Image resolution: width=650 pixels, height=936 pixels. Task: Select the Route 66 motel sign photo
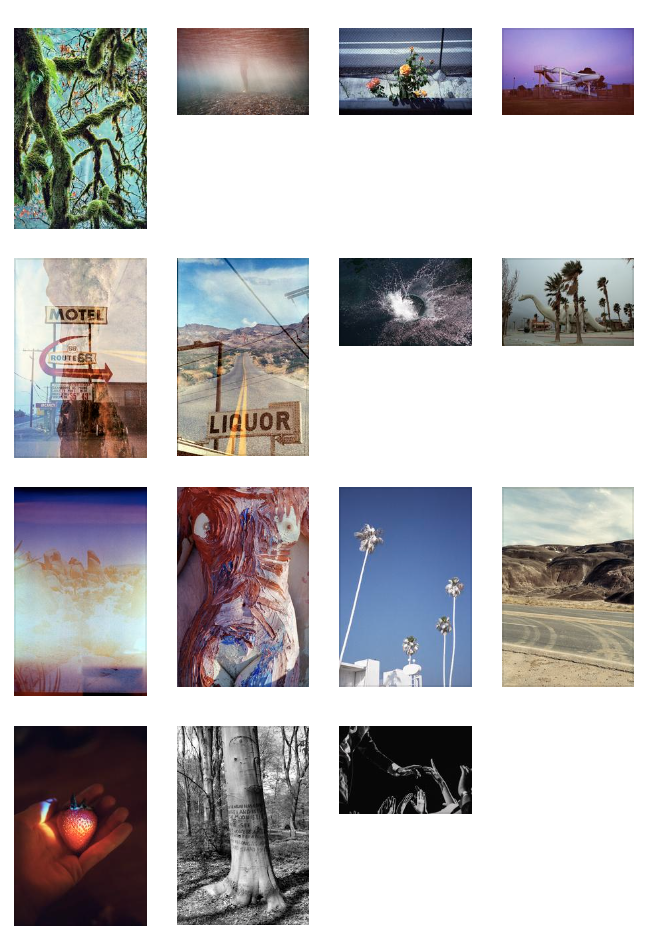point(80,357)
